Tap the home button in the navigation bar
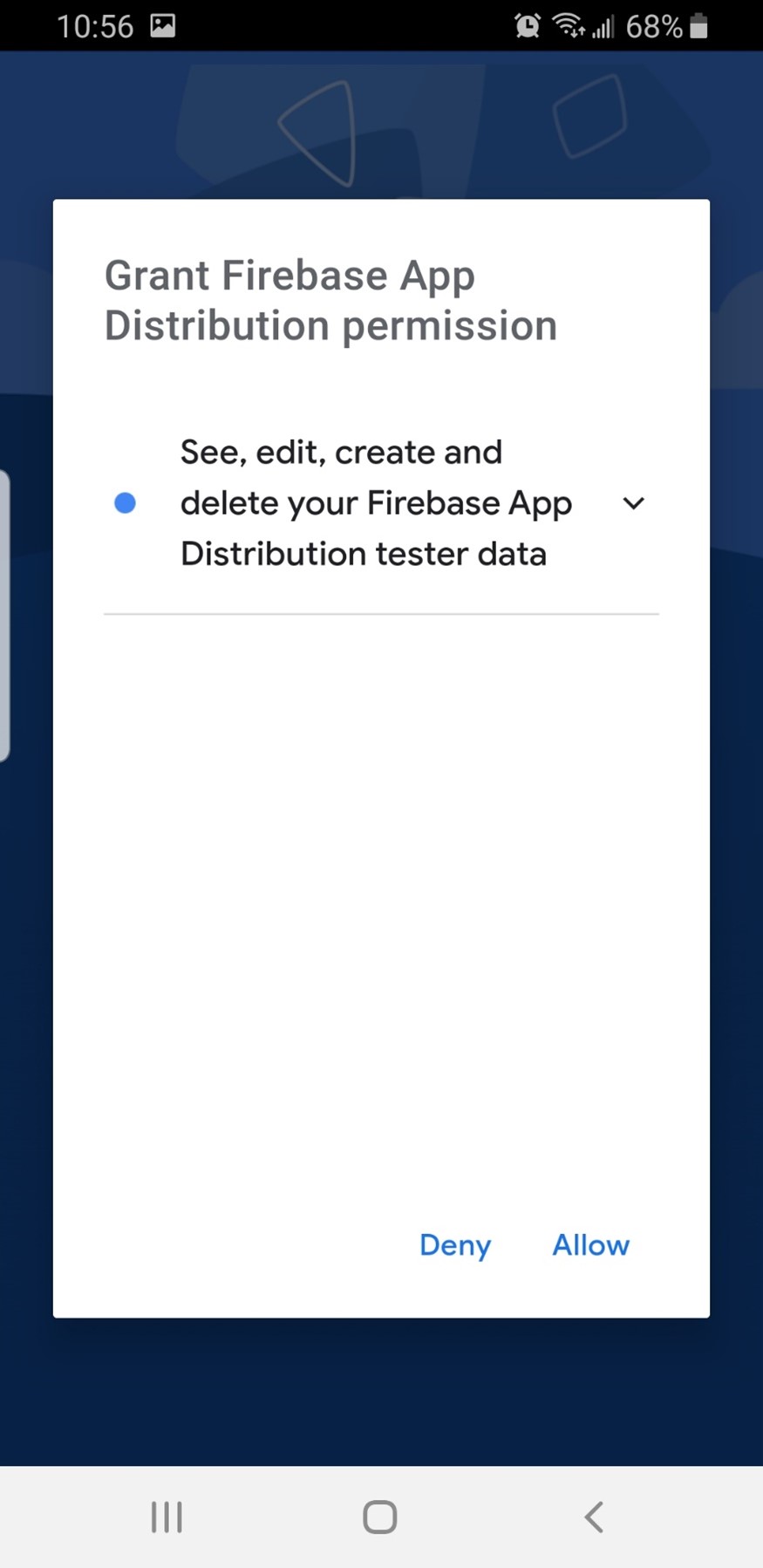Image resolution: width=763 pixels, height=1568 pixels. pyautogui.click(x=380, y=1517)
